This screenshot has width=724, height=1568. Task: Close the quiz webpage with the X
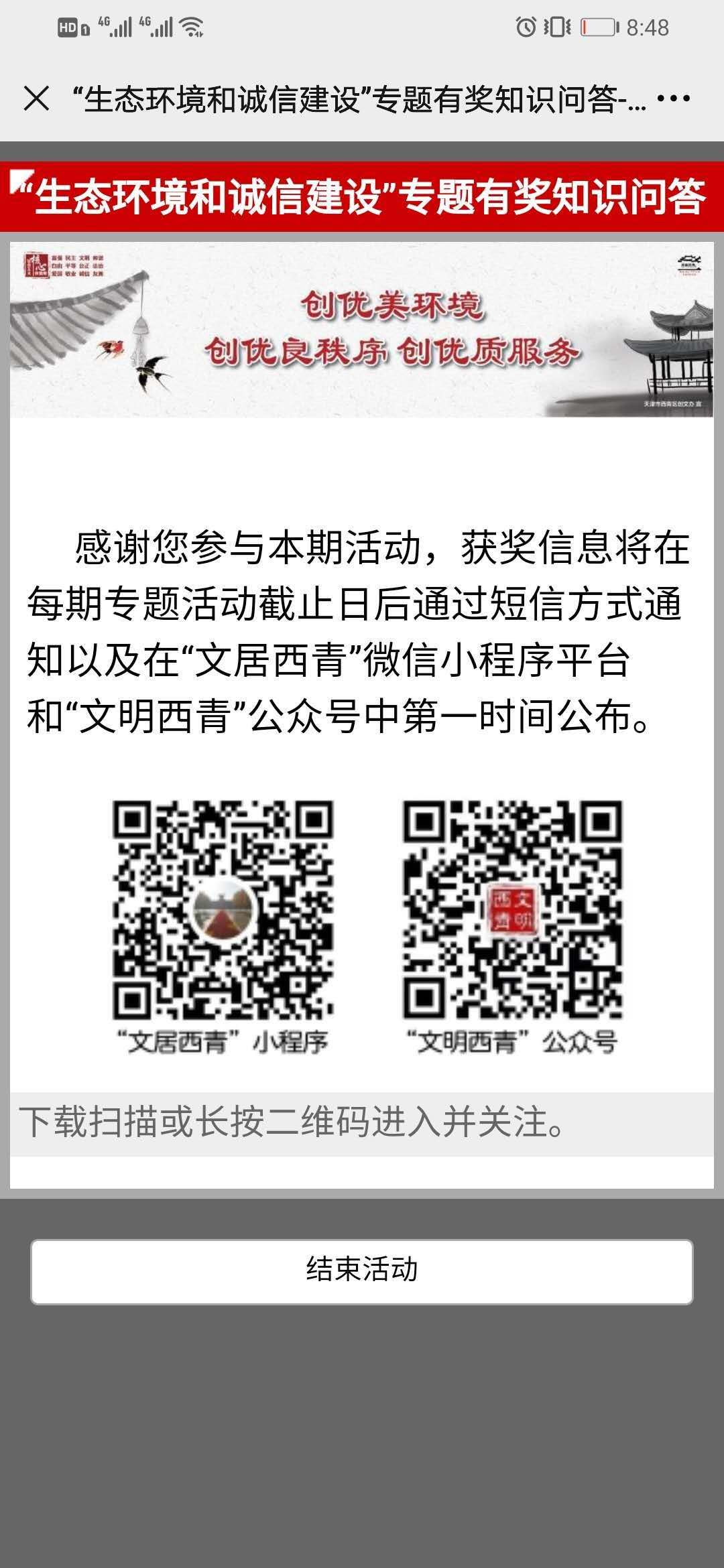(x=36, y=99)
